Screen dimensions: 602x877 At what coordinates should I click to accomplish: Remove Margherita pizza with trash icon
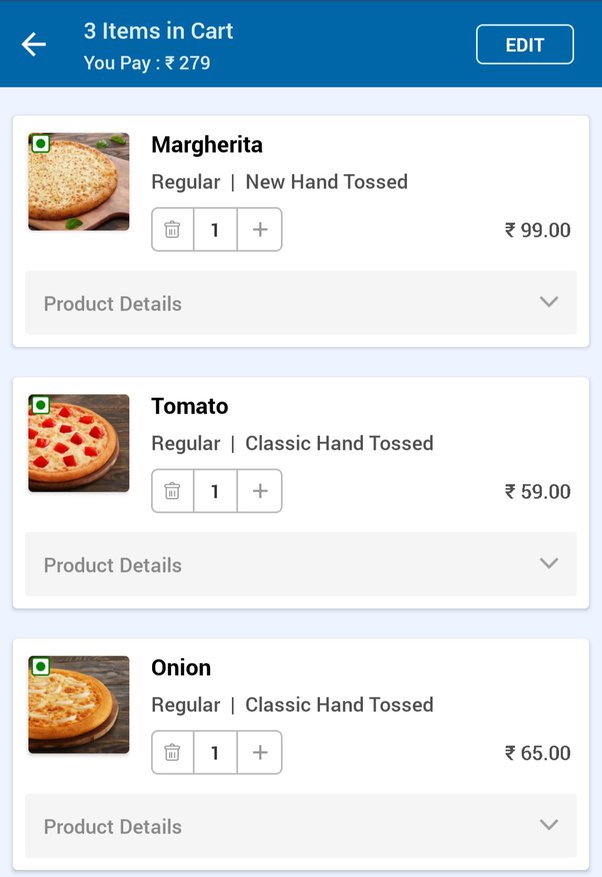172,230
